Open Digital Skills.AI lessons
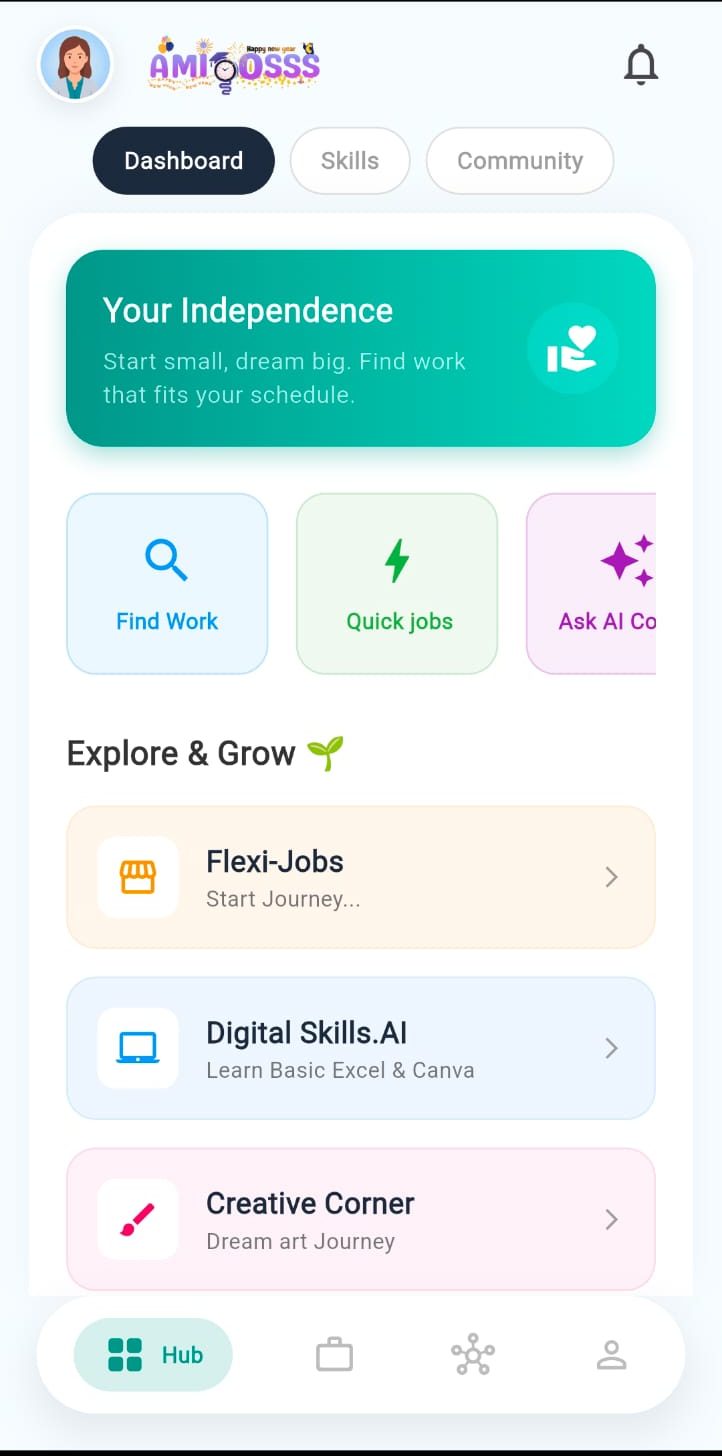This screenshot has height=1456, width=722. [360, 1048]
